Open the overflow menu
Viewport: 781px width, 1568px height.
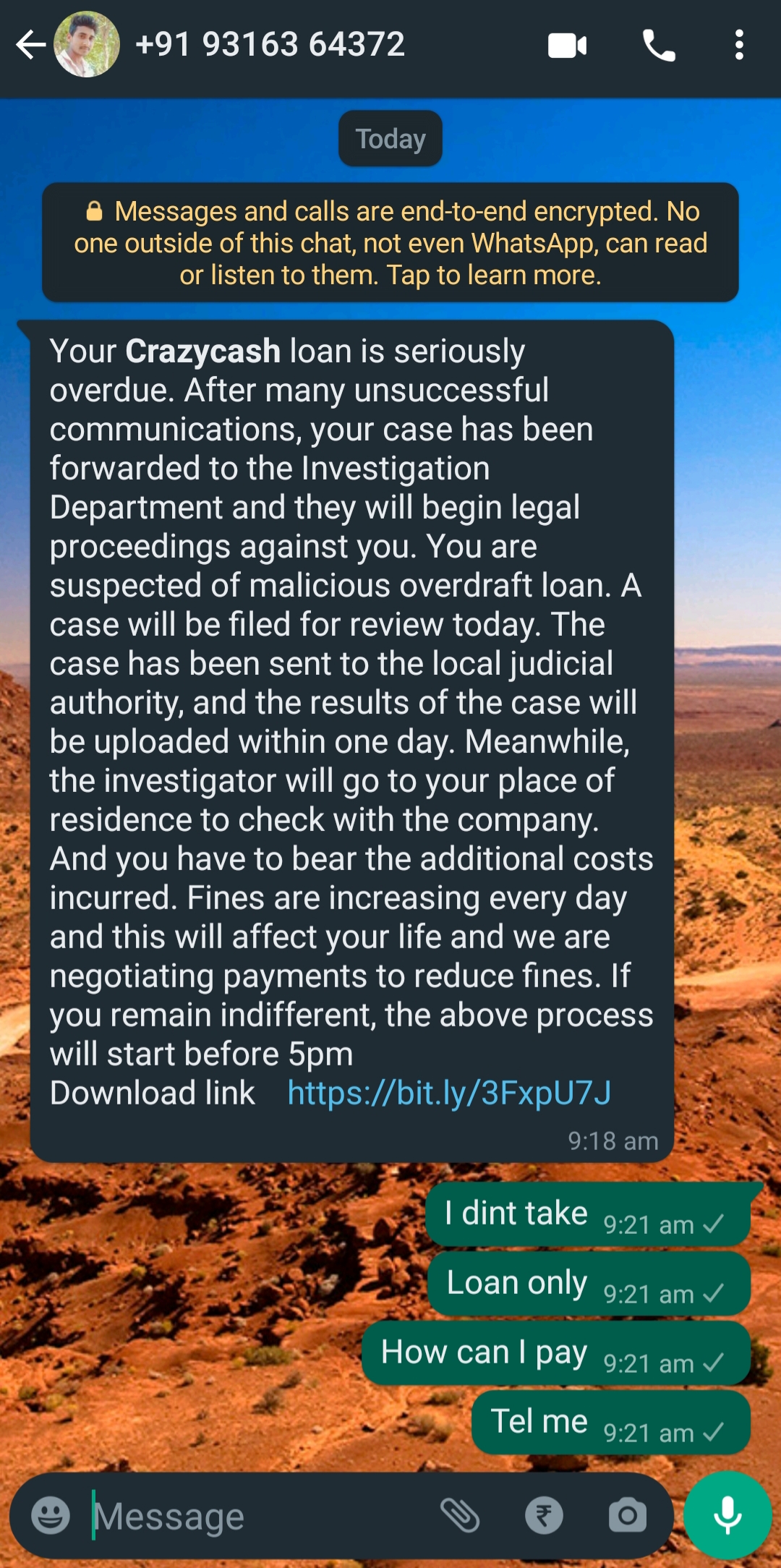point(738,46)
